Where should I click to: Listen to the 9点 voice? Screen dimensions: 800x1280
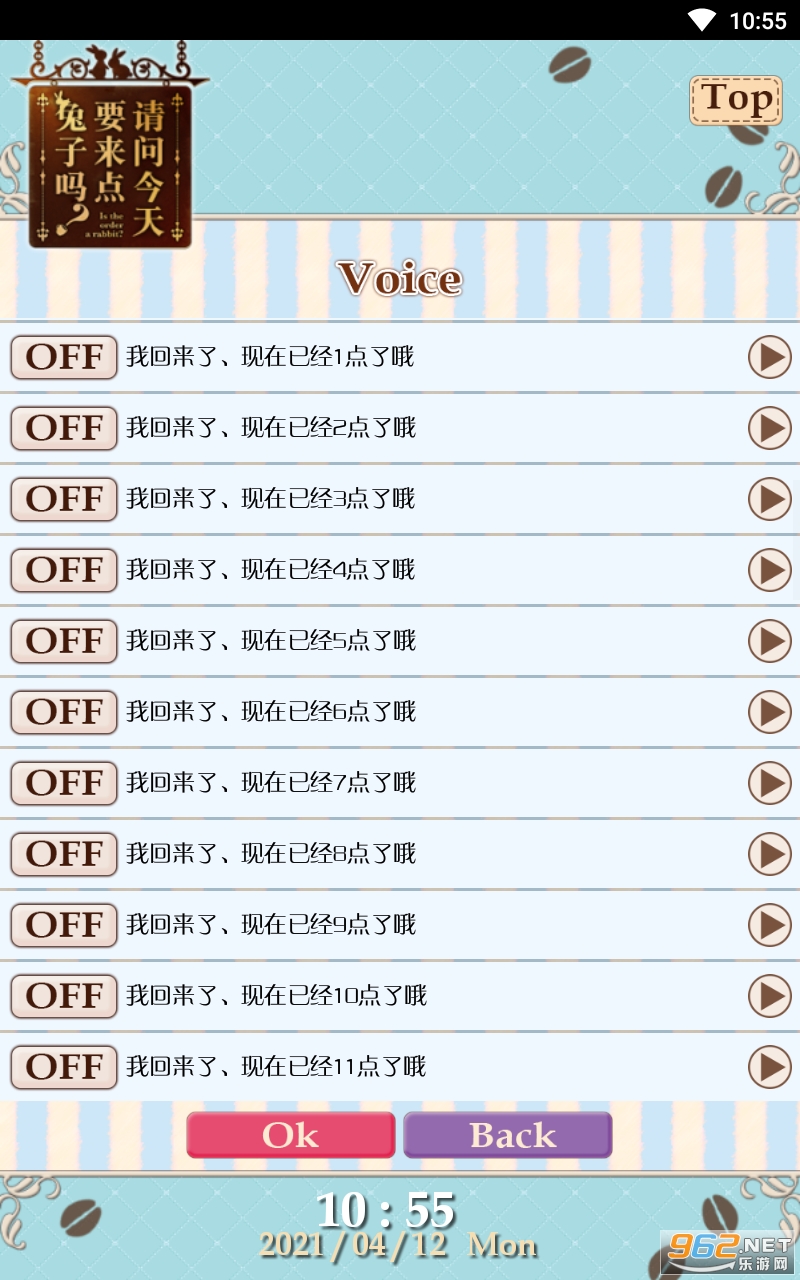point(770,925)
